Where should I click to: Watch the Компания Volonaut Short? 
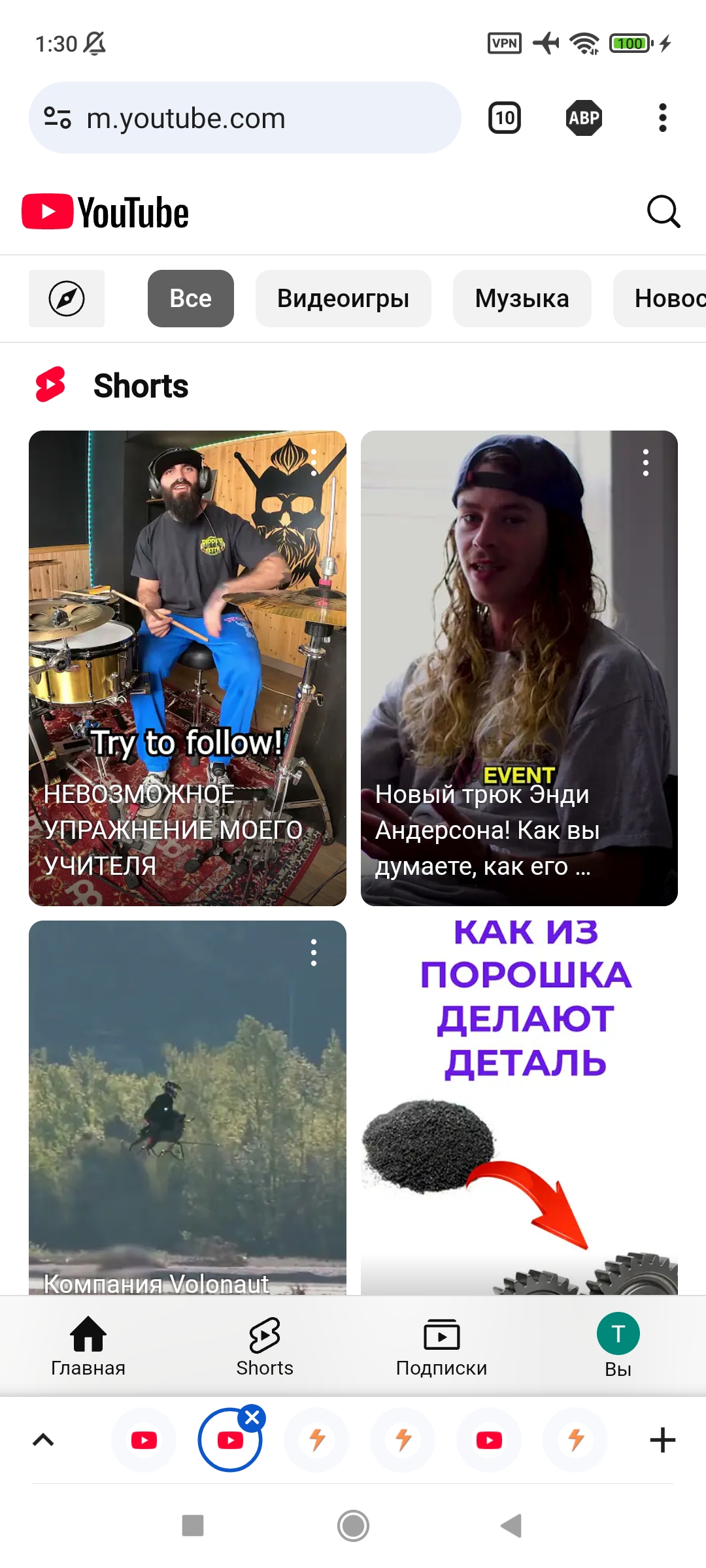pos(187,1111)
